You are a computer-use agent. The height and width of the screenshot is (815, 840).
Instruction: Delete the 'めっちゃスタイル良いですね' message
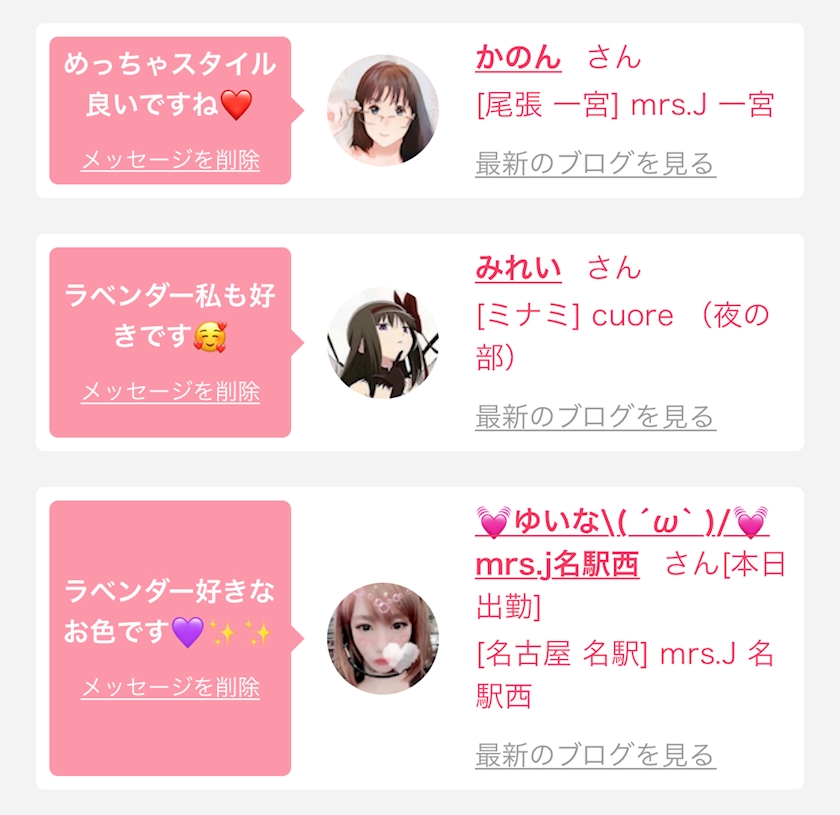170,160
